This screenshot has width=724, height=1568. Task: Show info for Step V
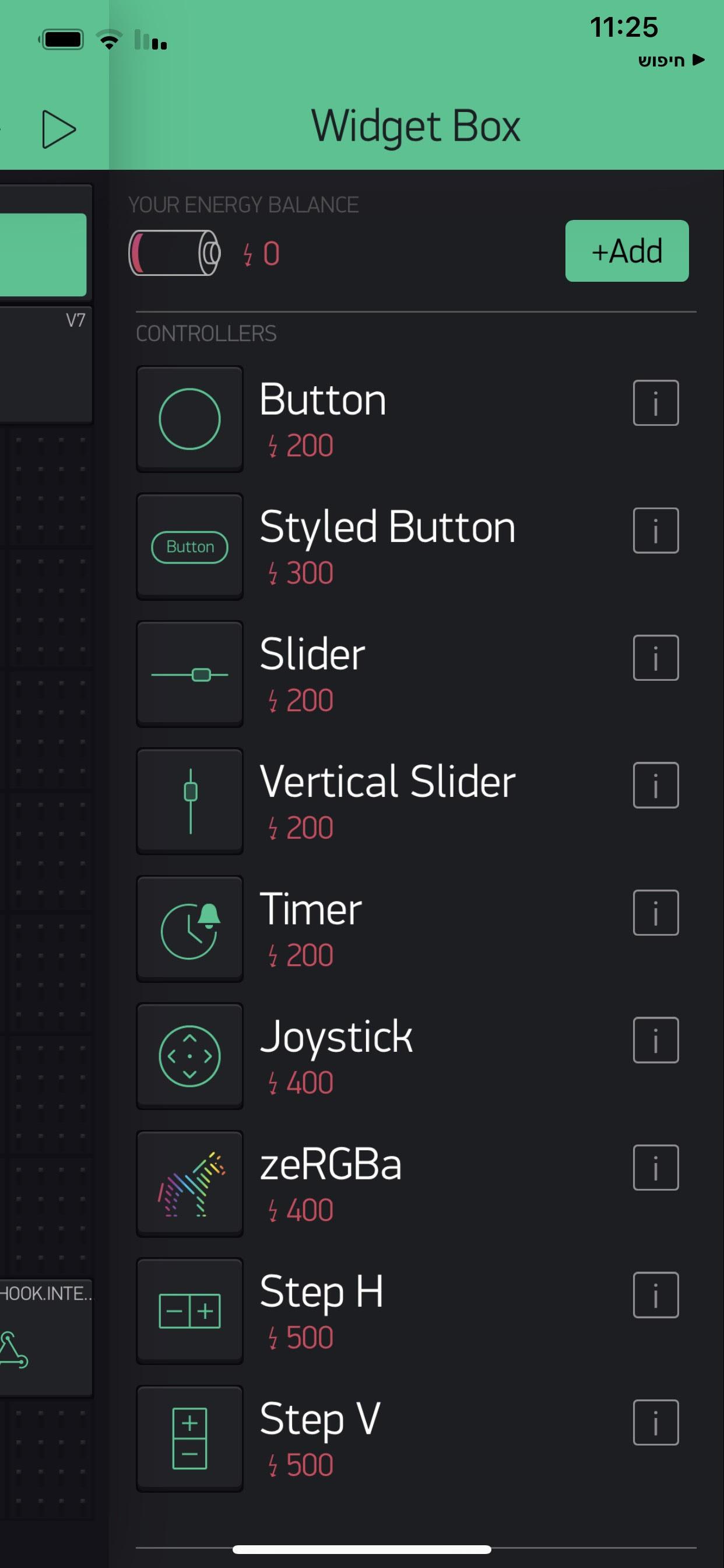click(655, 1422)
